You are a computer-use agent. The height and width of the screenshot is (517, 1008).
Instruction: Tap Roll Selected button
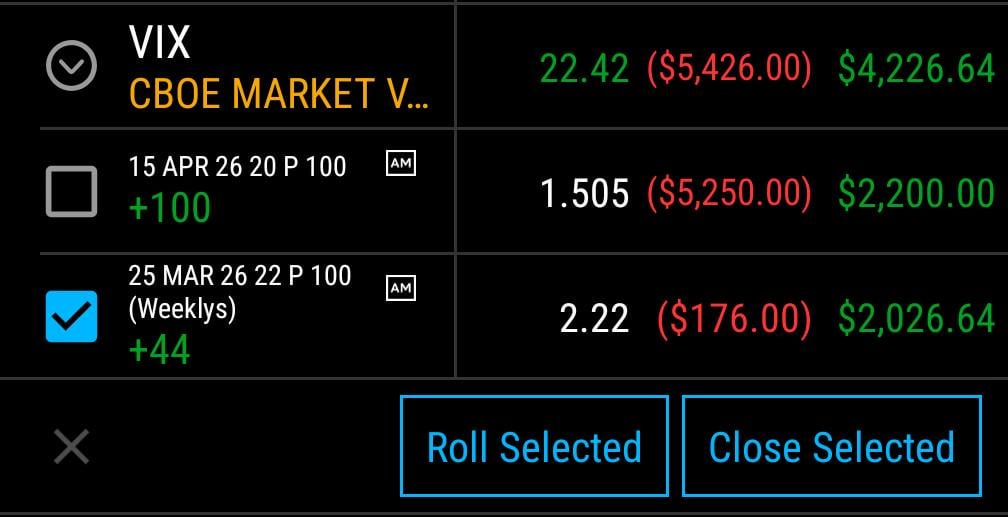click(534, 446)
